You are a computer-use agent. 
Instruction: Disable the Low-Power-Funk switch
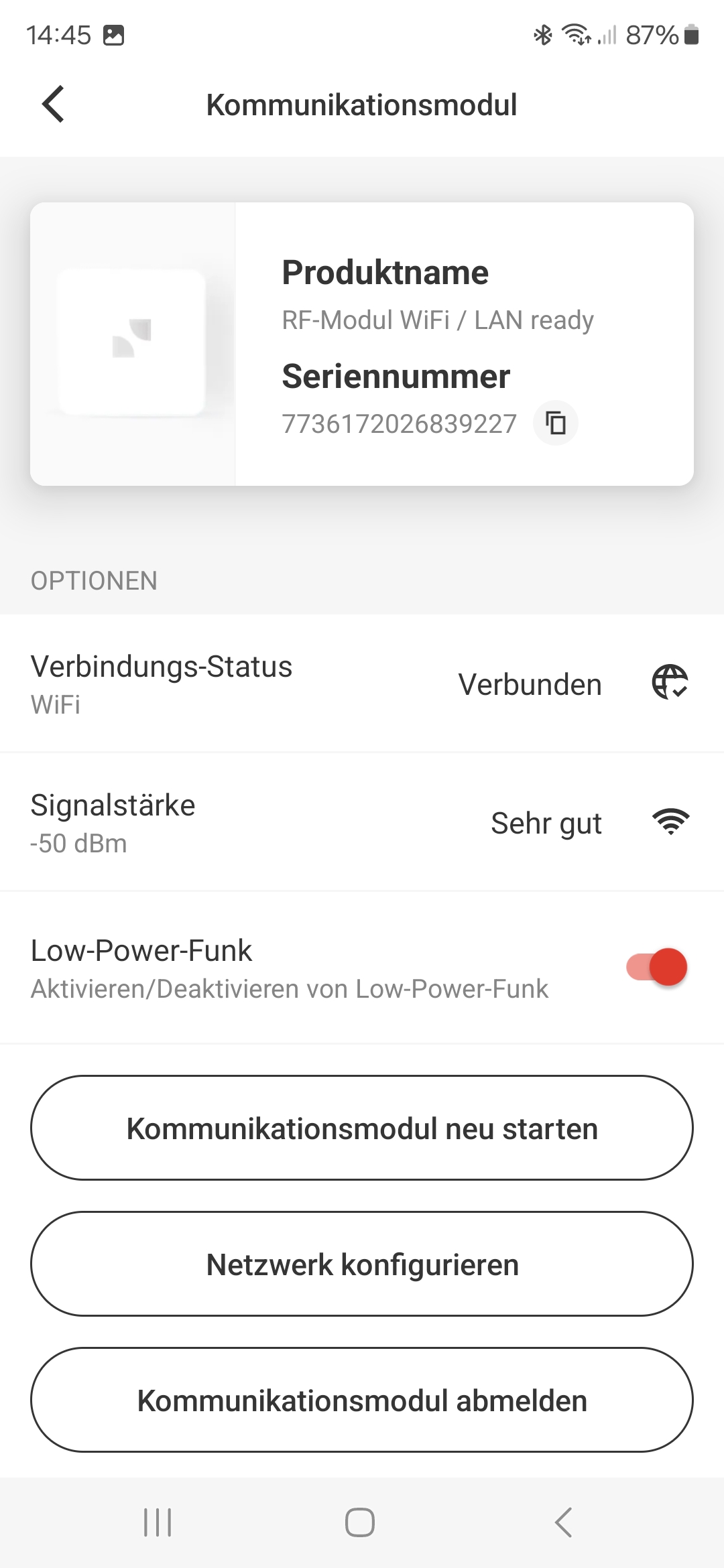click(x=658, y=968)
